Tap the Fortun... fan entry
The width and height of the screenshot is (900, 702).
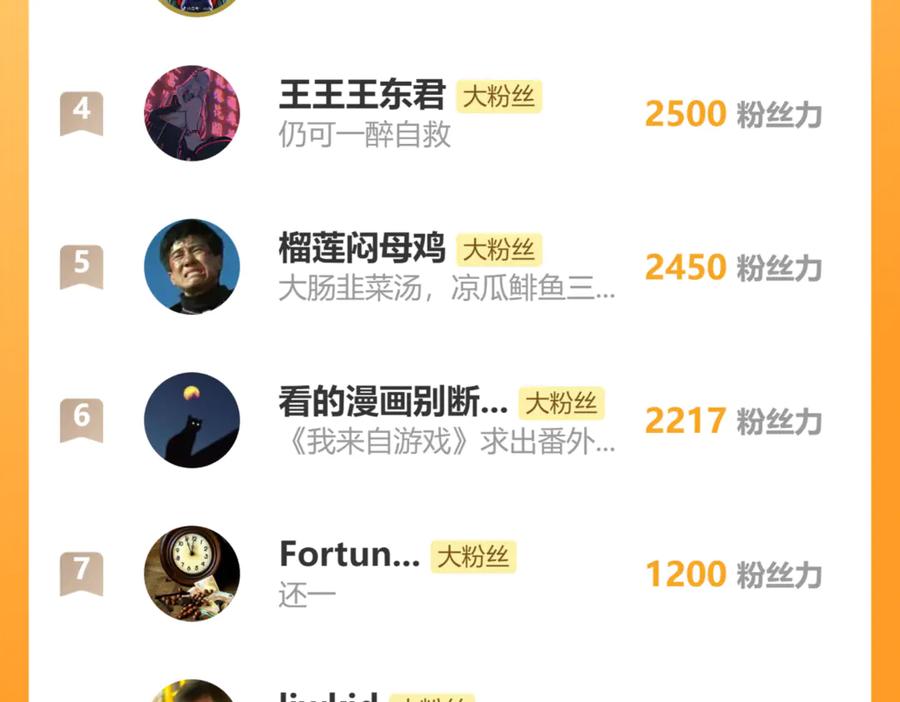pos(349,555)
